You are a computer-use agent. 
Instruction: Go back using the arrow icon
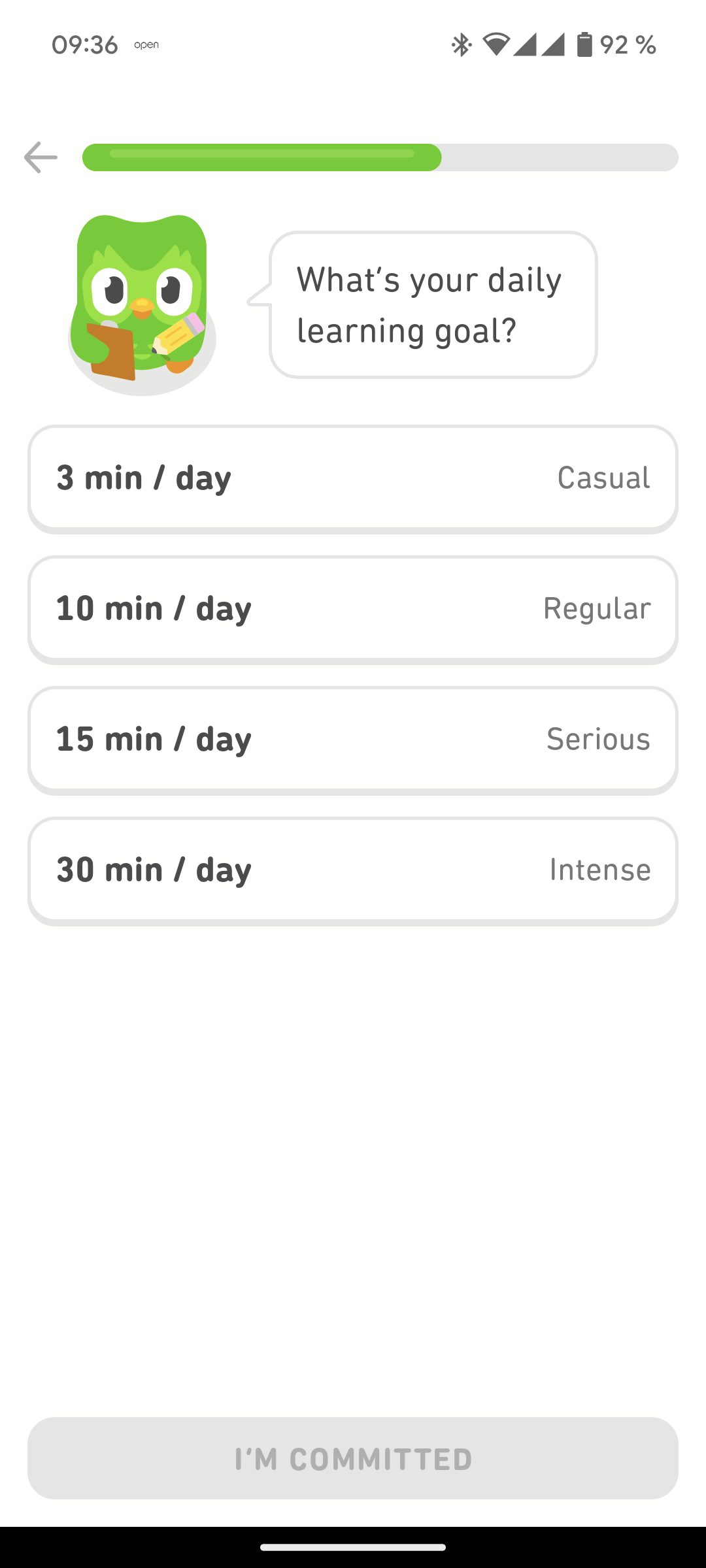point(41,157)
